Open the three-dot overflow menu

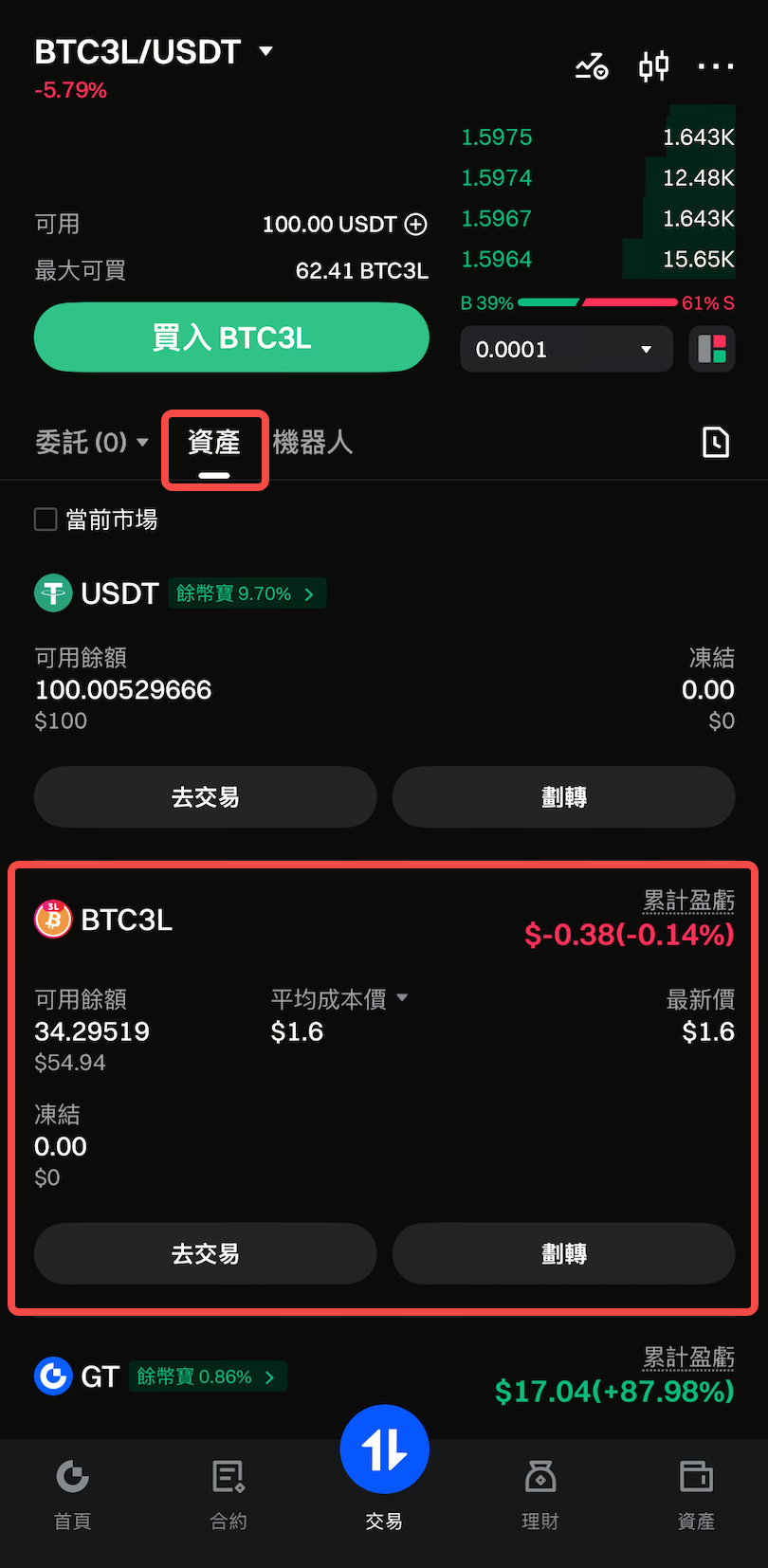(715, 66)
